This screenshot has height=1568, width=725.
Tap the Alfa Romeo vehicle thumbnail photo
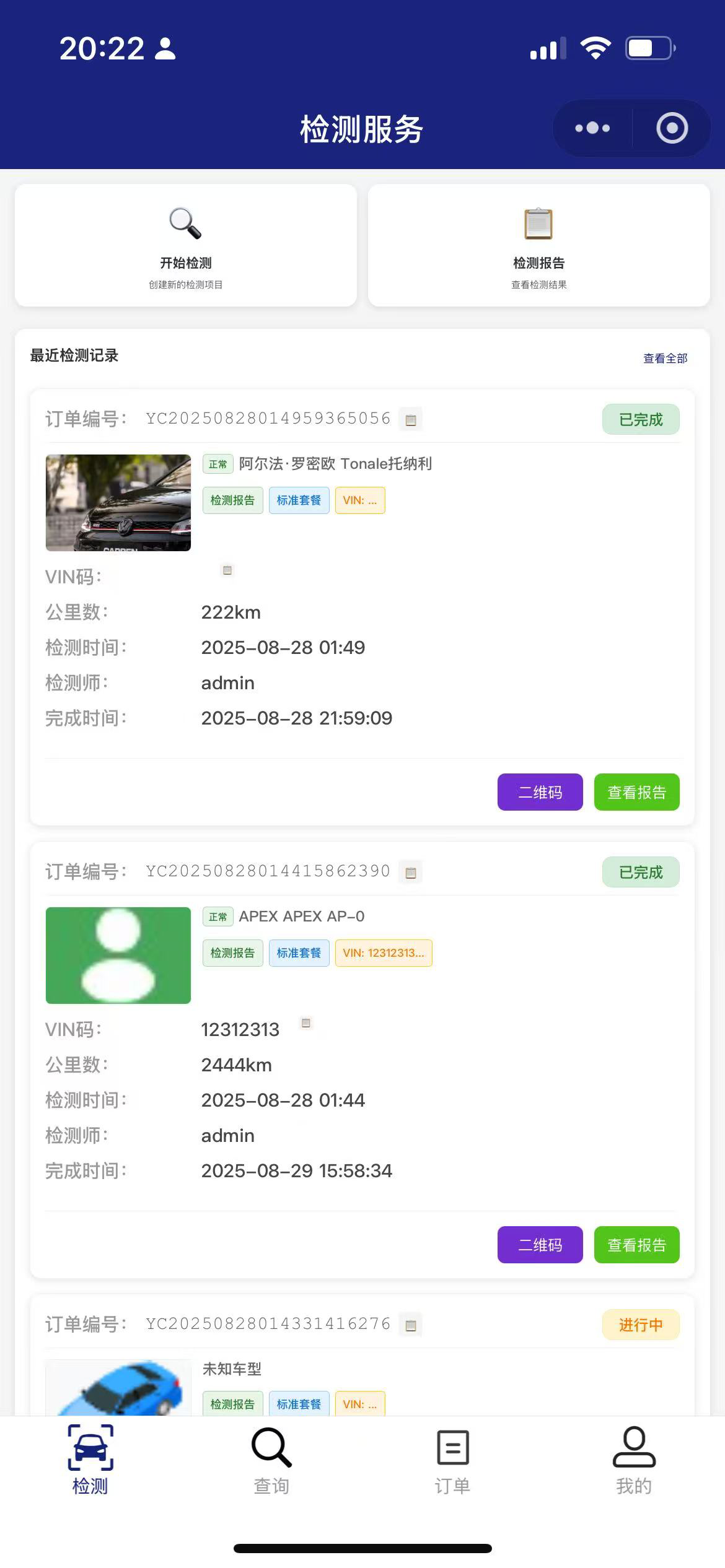click(118, 503)
